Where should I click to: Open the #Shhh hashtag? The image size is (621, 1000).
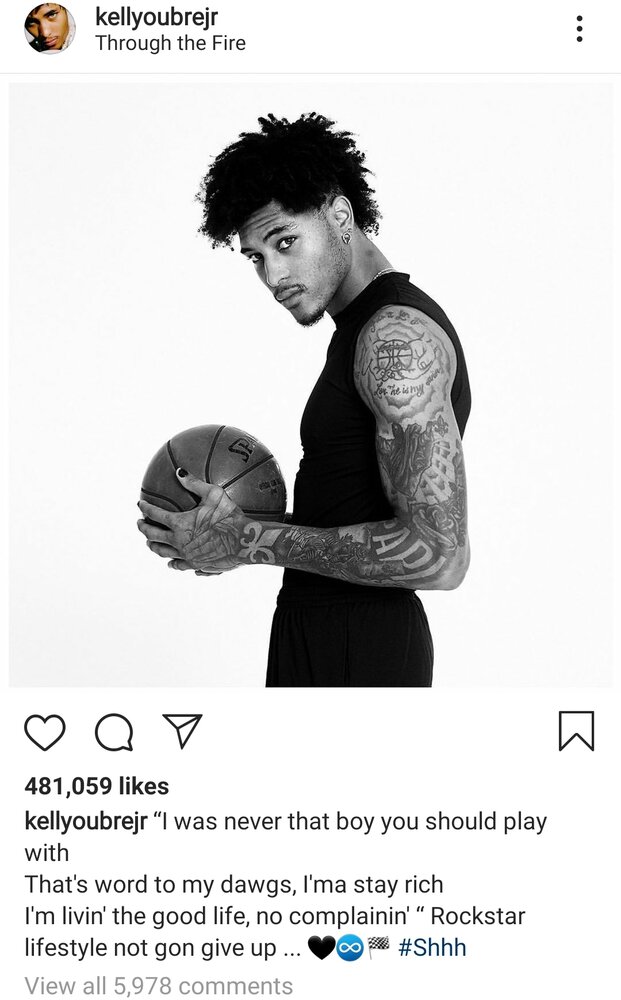(432, 948)
